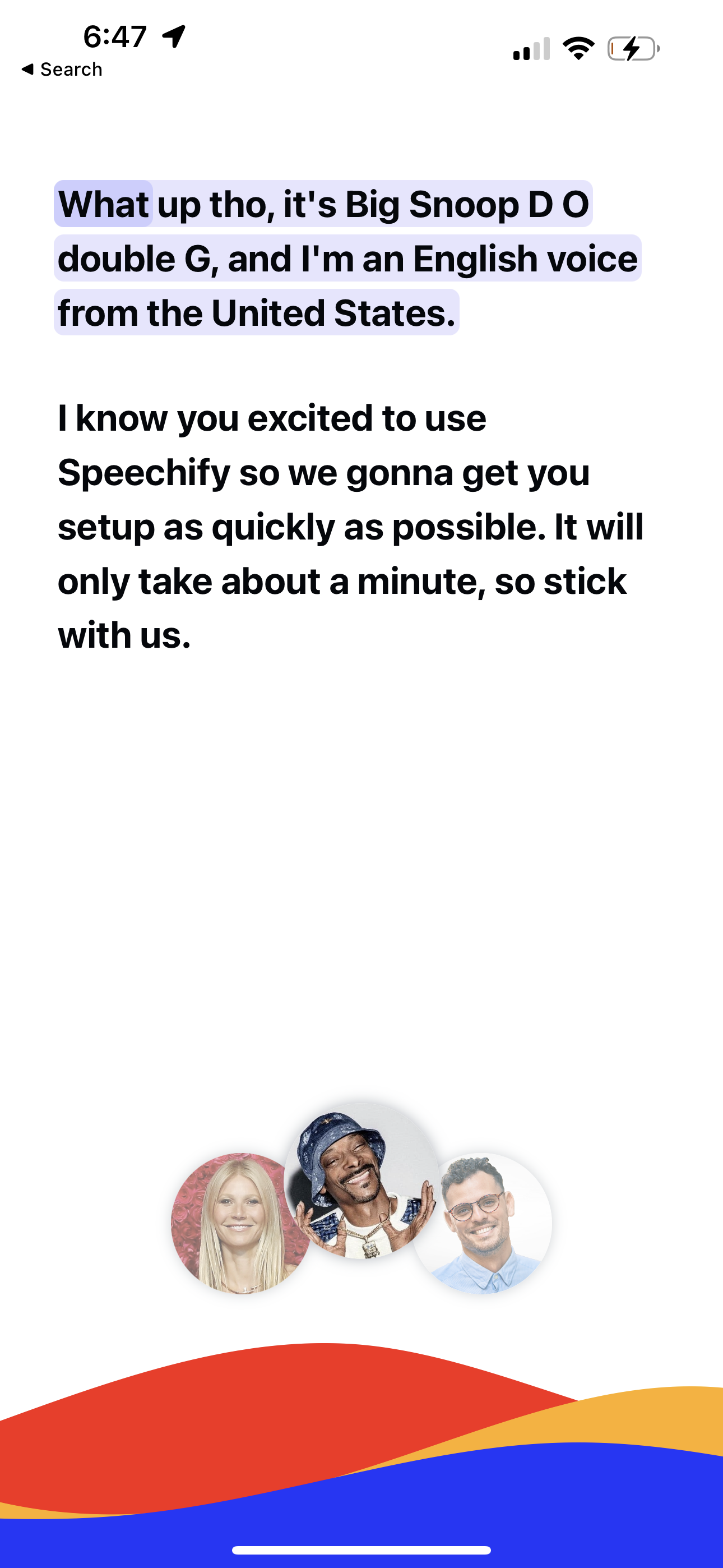Tap the location services arrow icon
Image resolution: width=723 pixels, height=1568 pixels.
pyautogui.click(x=173, y=36)
